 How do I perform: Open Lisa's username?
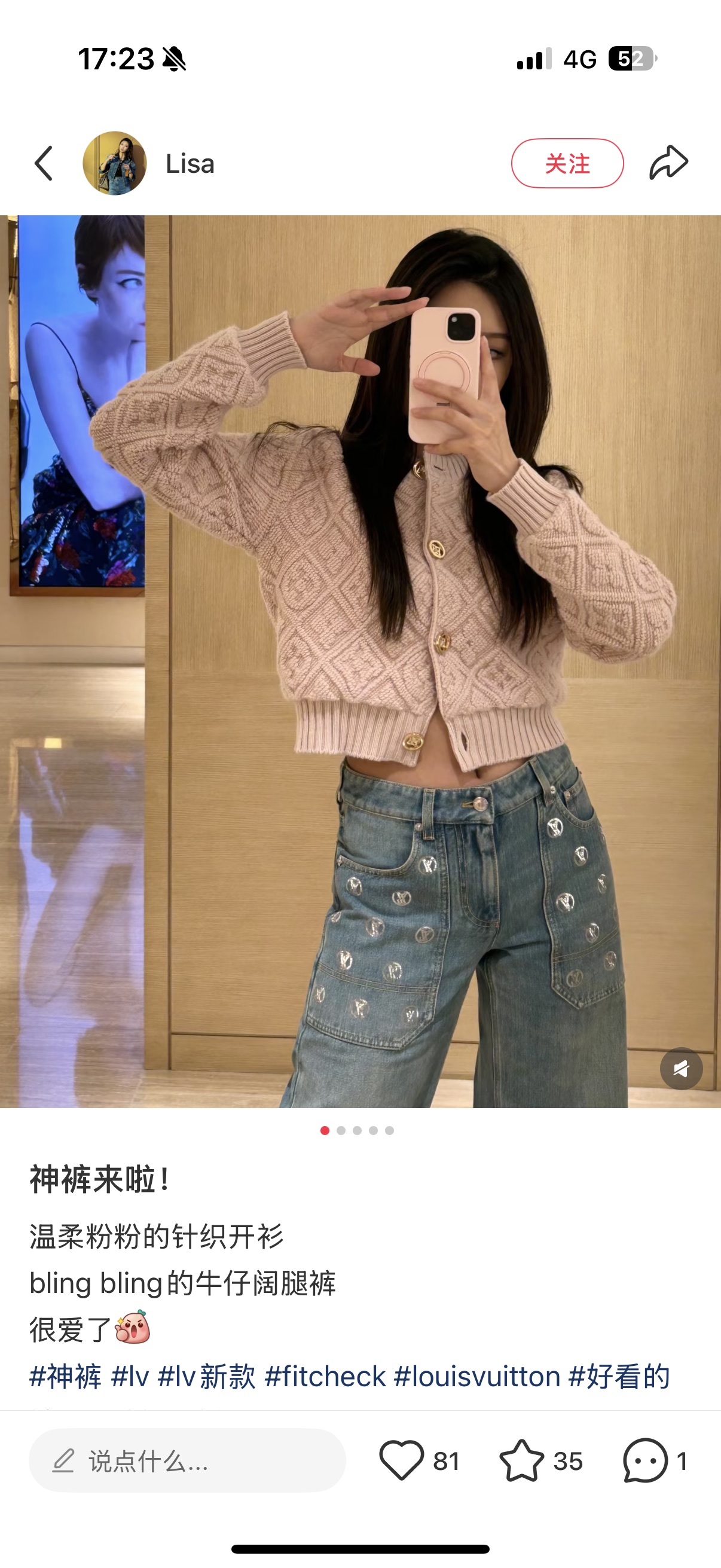pyautogui.click(x=190, y=164)
